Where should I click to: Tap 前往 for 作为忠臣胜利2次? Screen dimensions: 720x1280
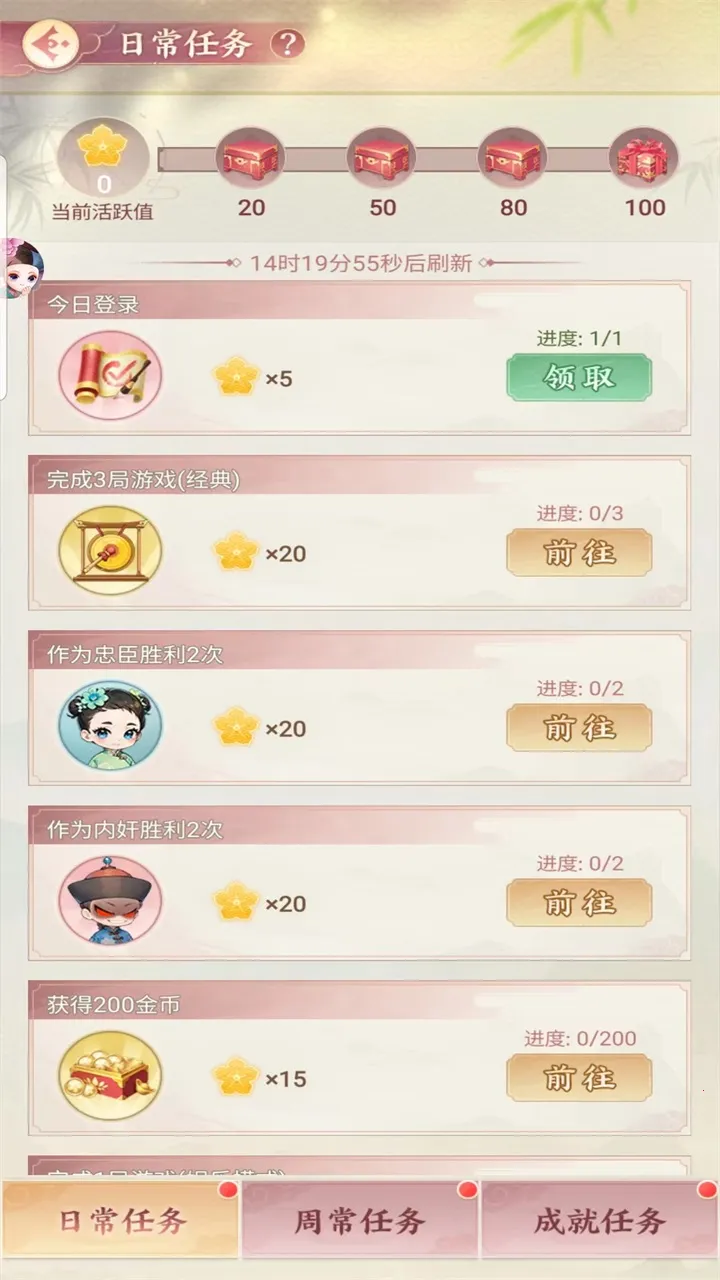pyautogui.click(x=579, y=728)
